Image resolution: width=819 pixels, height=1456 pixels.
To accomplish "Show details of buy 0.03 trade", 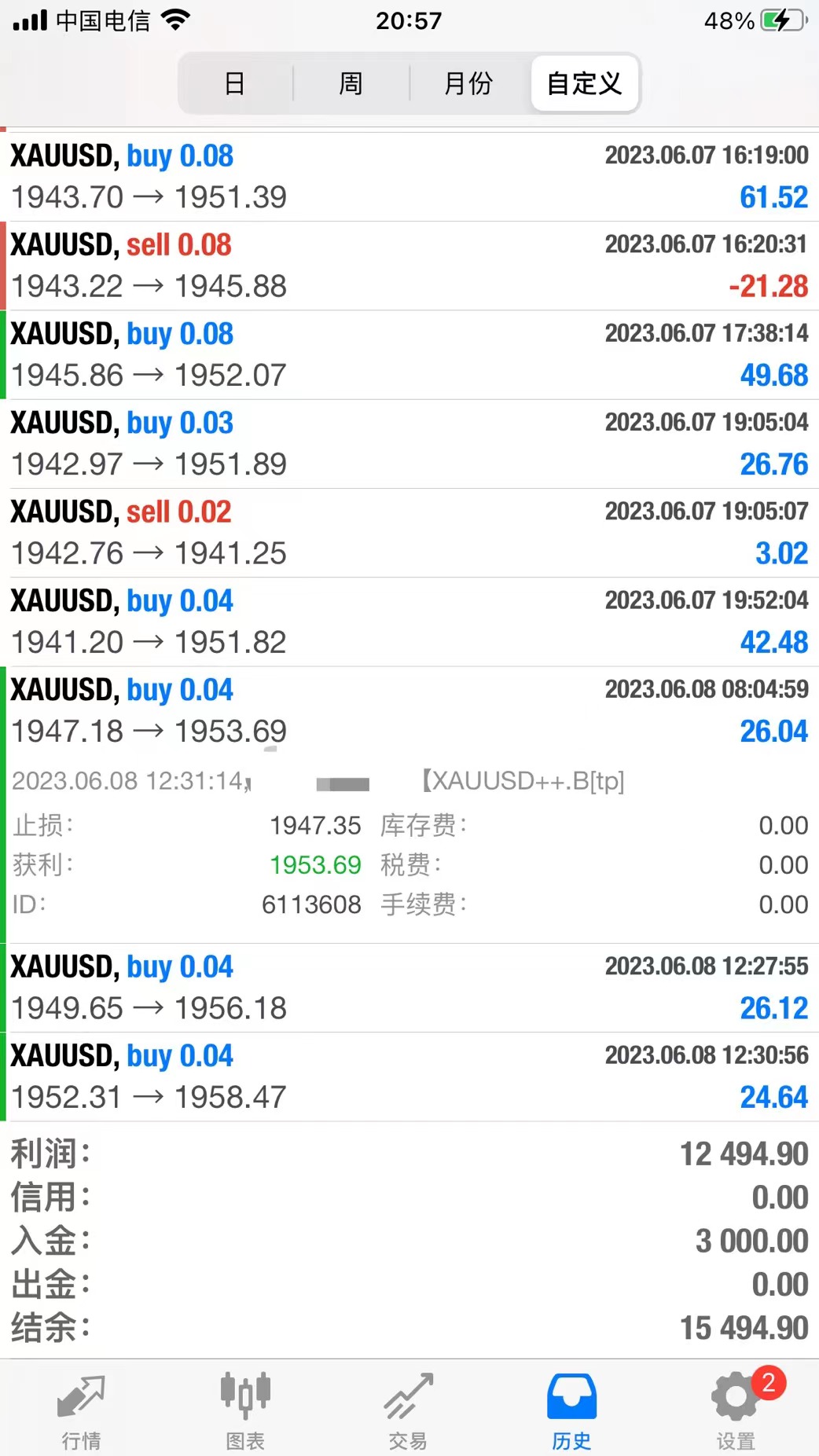I will (x=409, y=443).
